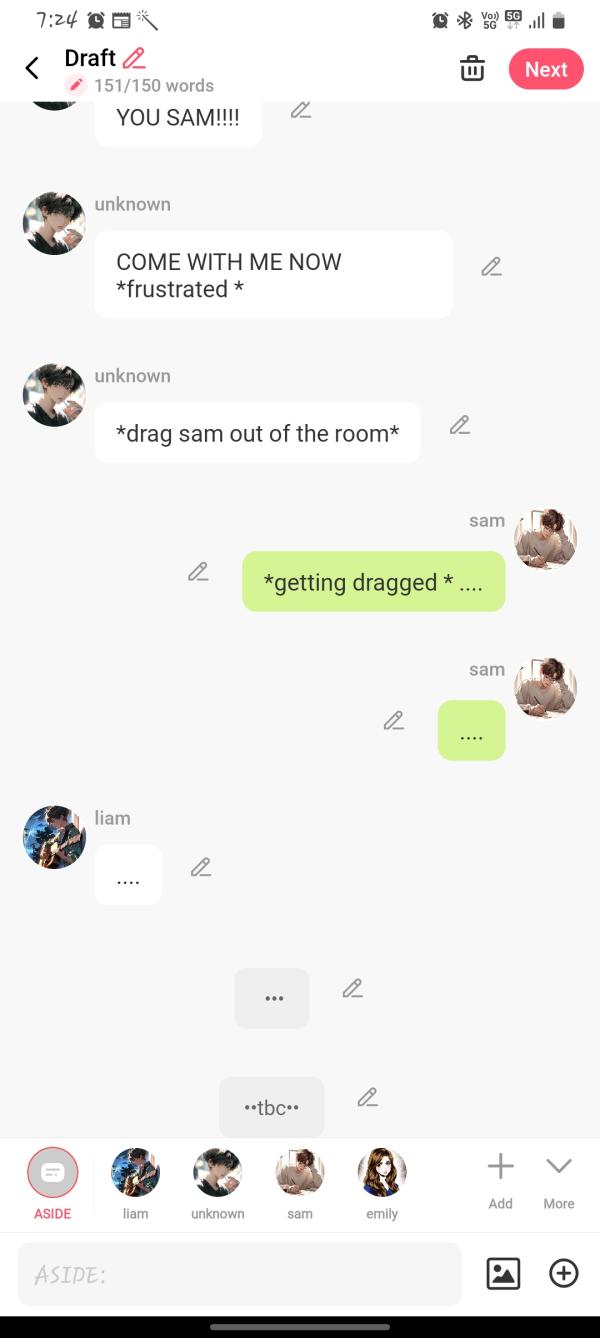Edit the "COME WITH ME NOW" message

pos(491,267)
